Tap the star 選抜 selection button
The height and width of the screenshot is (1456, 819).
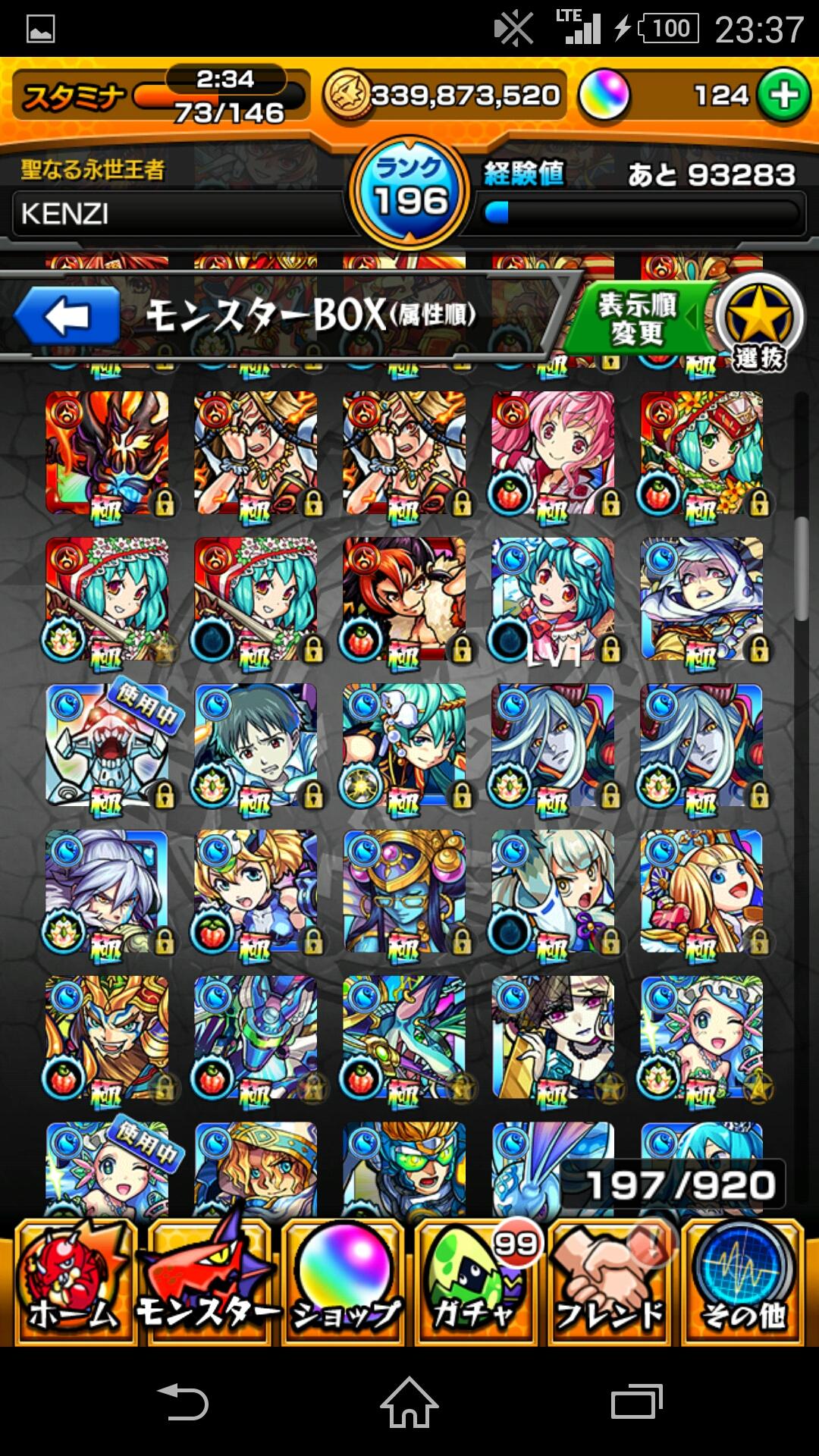(x=759, y=324)
